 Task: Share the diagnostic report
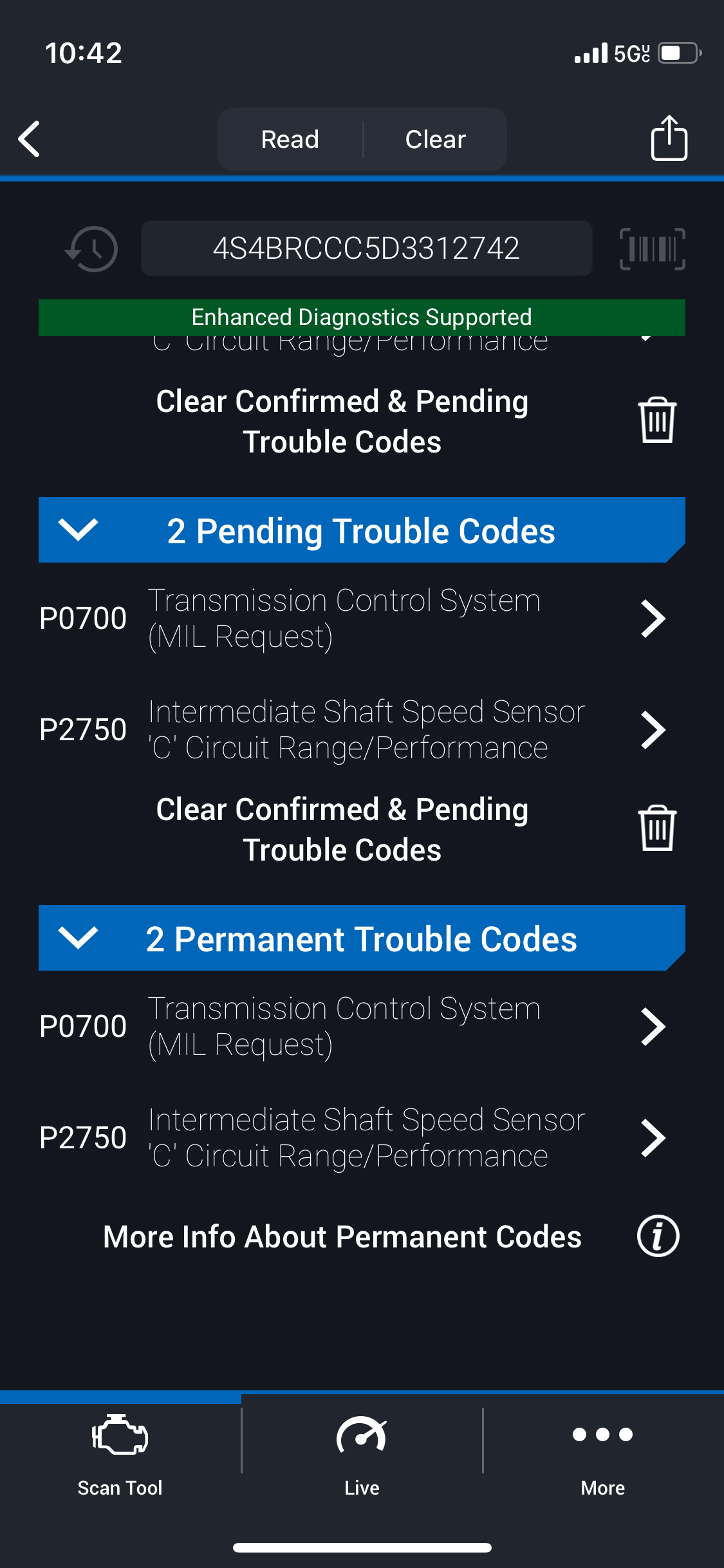(669, 138)
